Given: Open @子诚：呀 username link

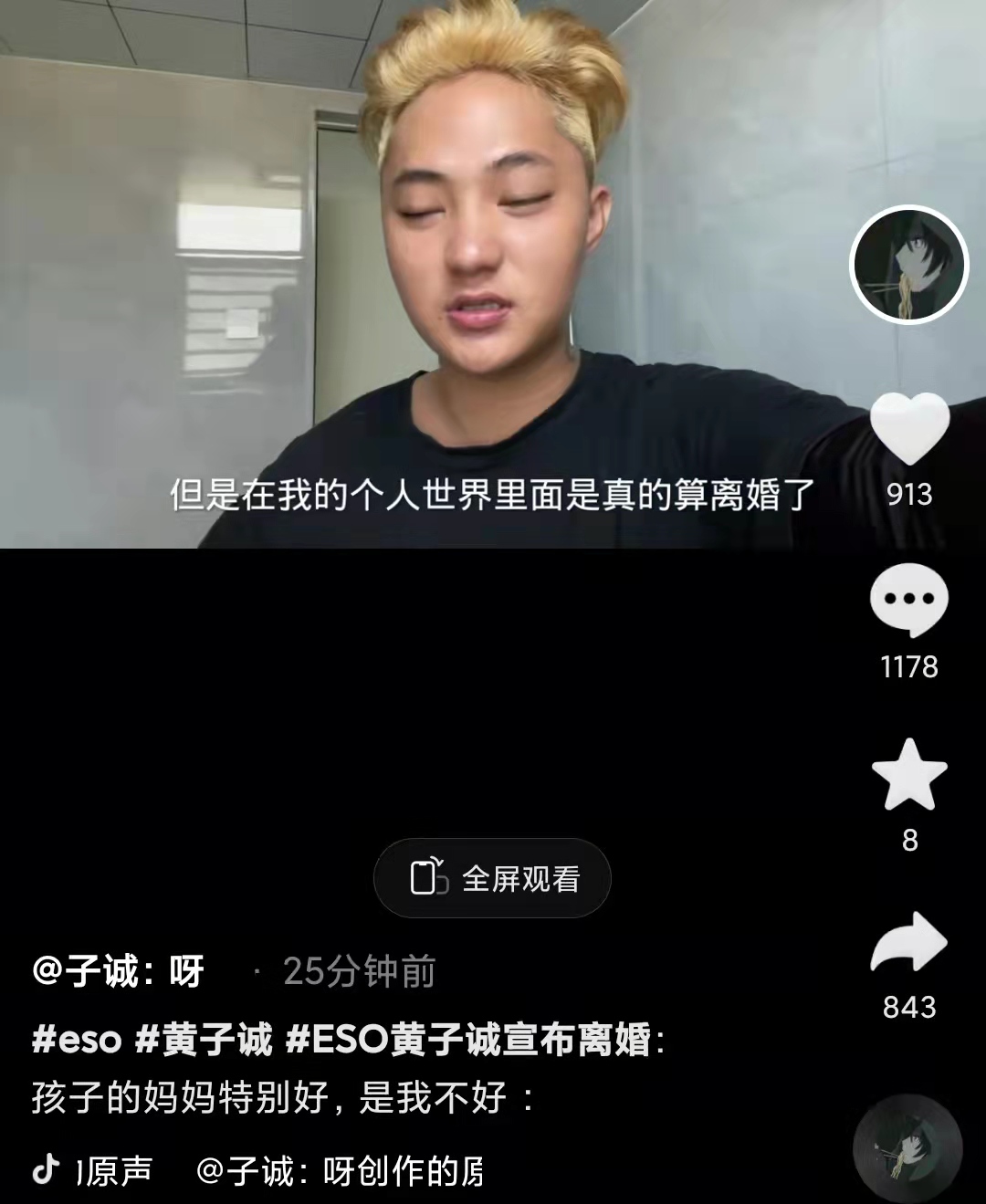Looking at the screenshot, I should pos(119,971).
